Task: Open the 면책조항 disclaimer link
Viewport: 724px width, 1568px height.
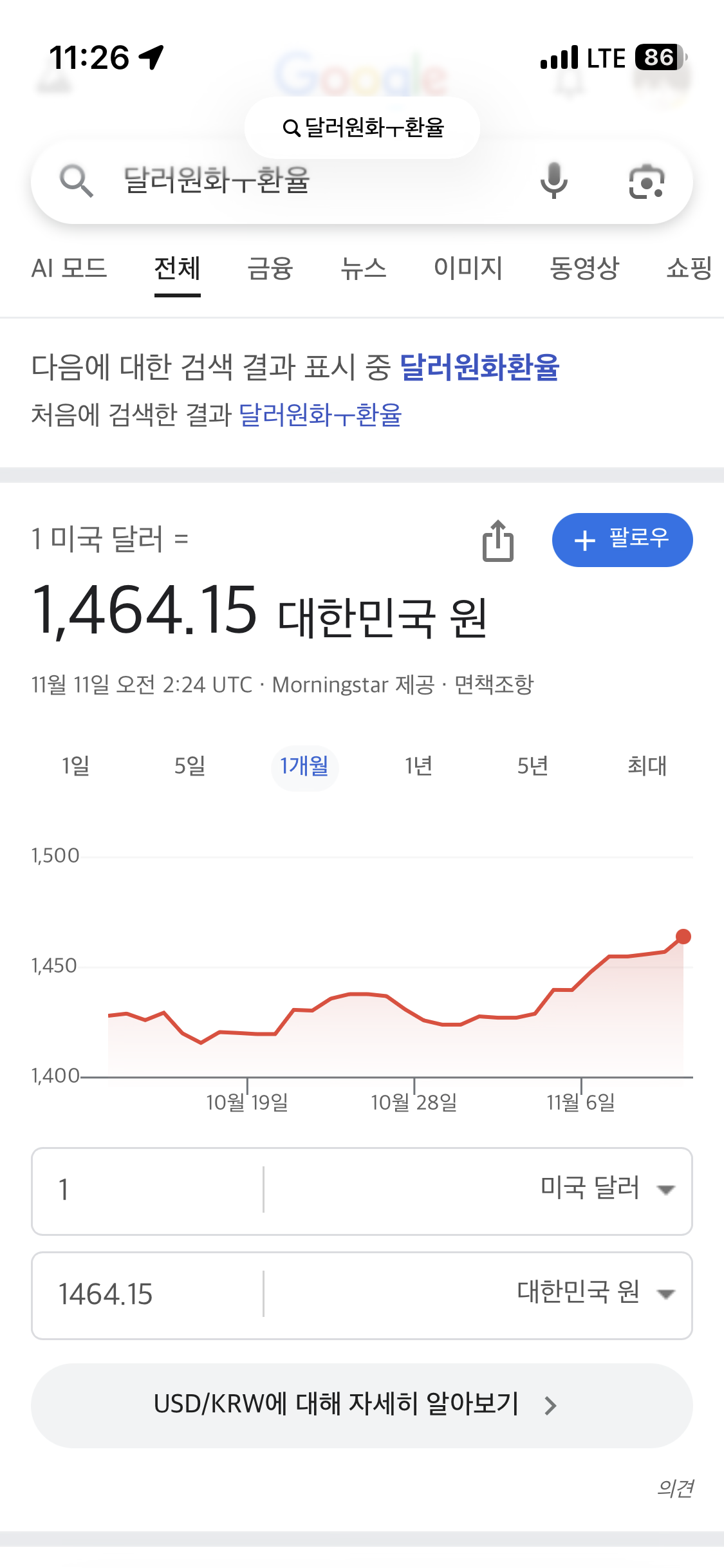Action: point(494,685)
